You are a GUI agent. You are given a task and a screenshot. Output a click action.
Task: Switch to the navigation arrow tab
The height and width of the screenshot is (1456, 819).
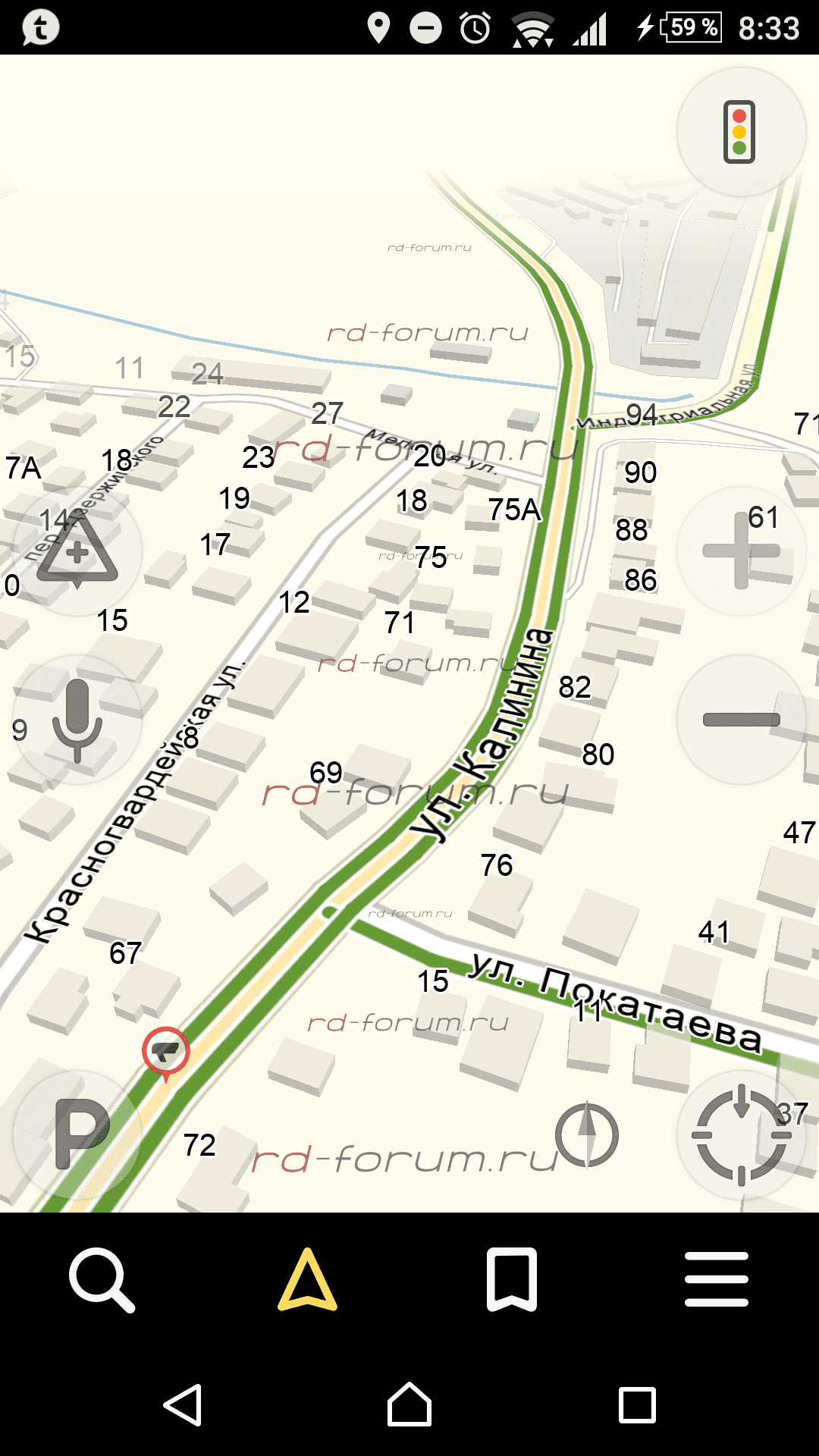(307, 1280)
